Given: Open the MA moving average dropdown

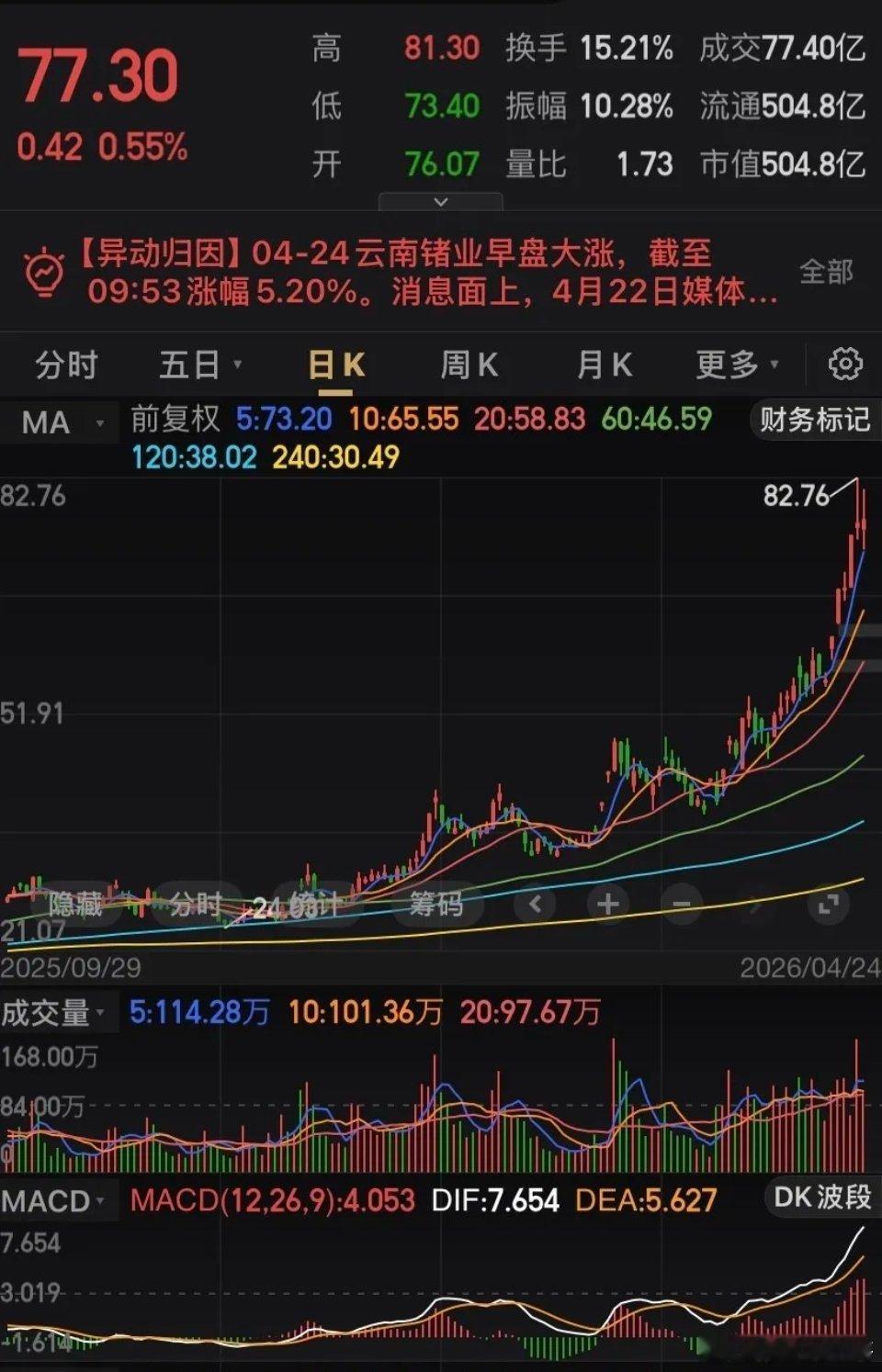Looking at the screenshot, I should (x=58, y=422).
